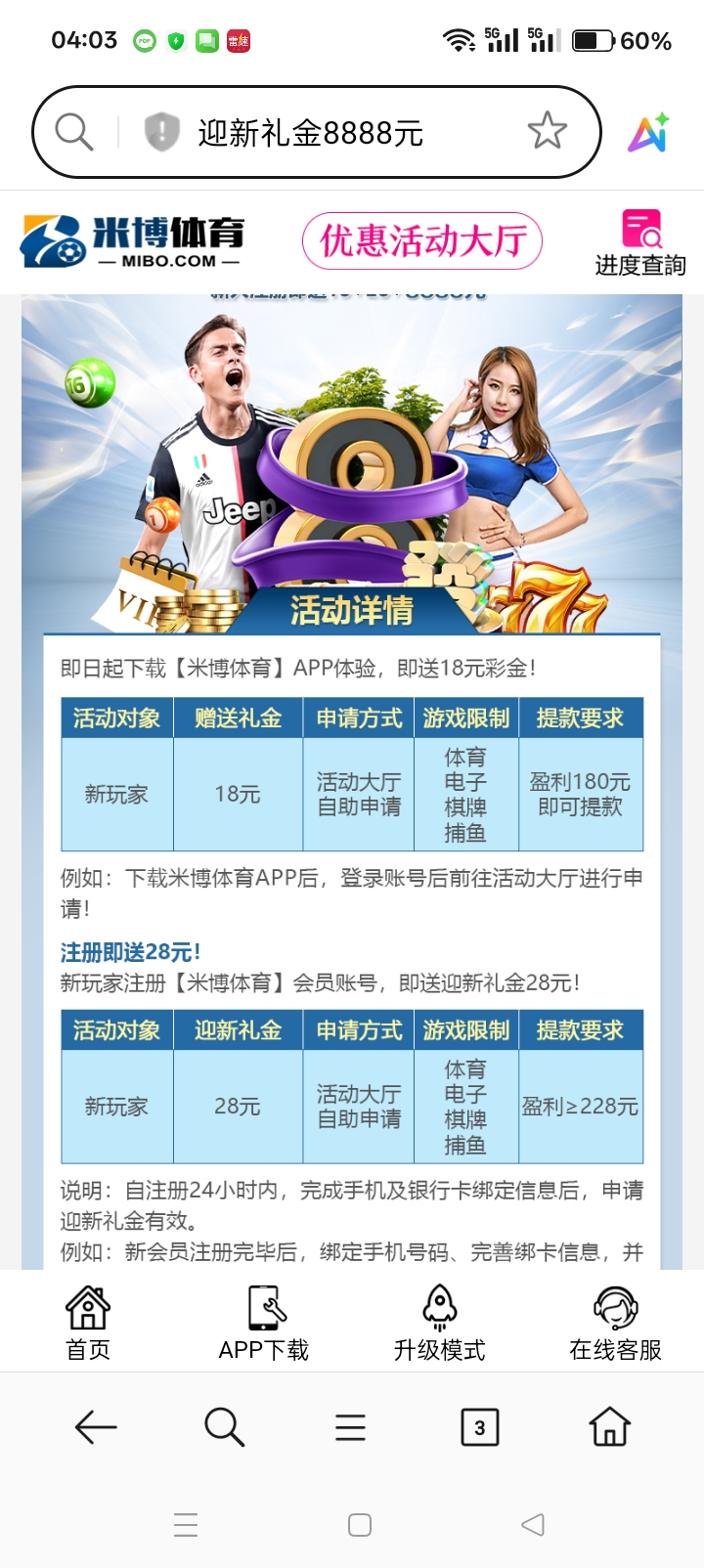Image resolution: width=704 pixels, height=1568 pixels.
Task: Open 优惠活动大厅 promotions hall
Action: coord(422,241)
